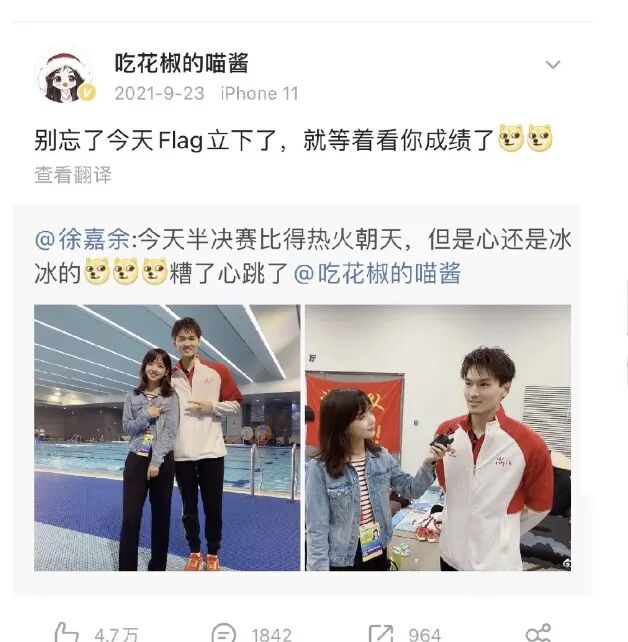Open 吃花椒的喵酱's profile avatar
628x642 pixels.
pos(65,76)
